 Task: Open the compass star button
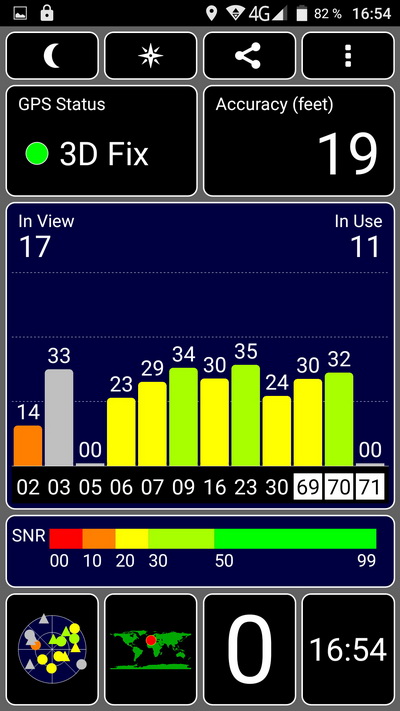tap(151, 56)
